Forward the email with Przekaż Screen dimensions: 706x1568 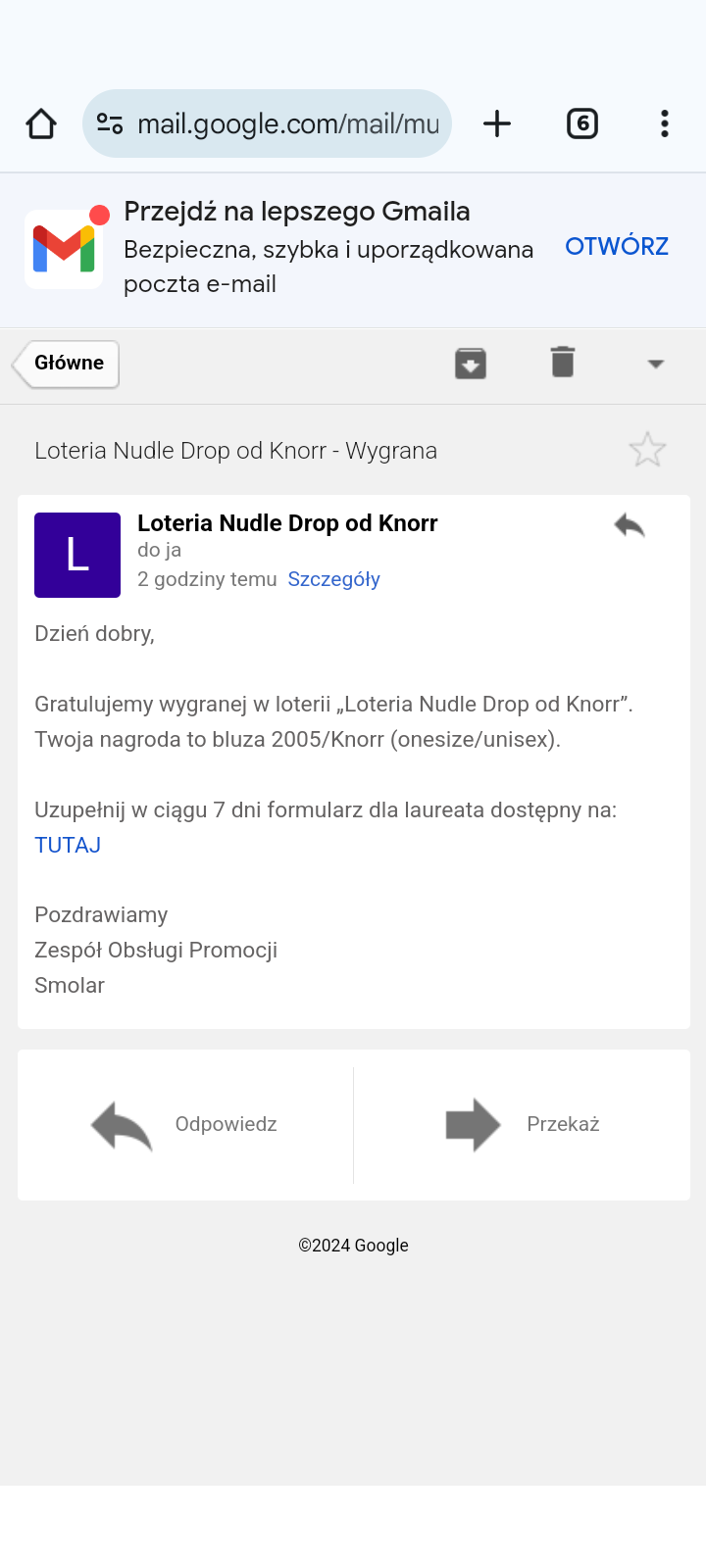tap(522, 1125)
